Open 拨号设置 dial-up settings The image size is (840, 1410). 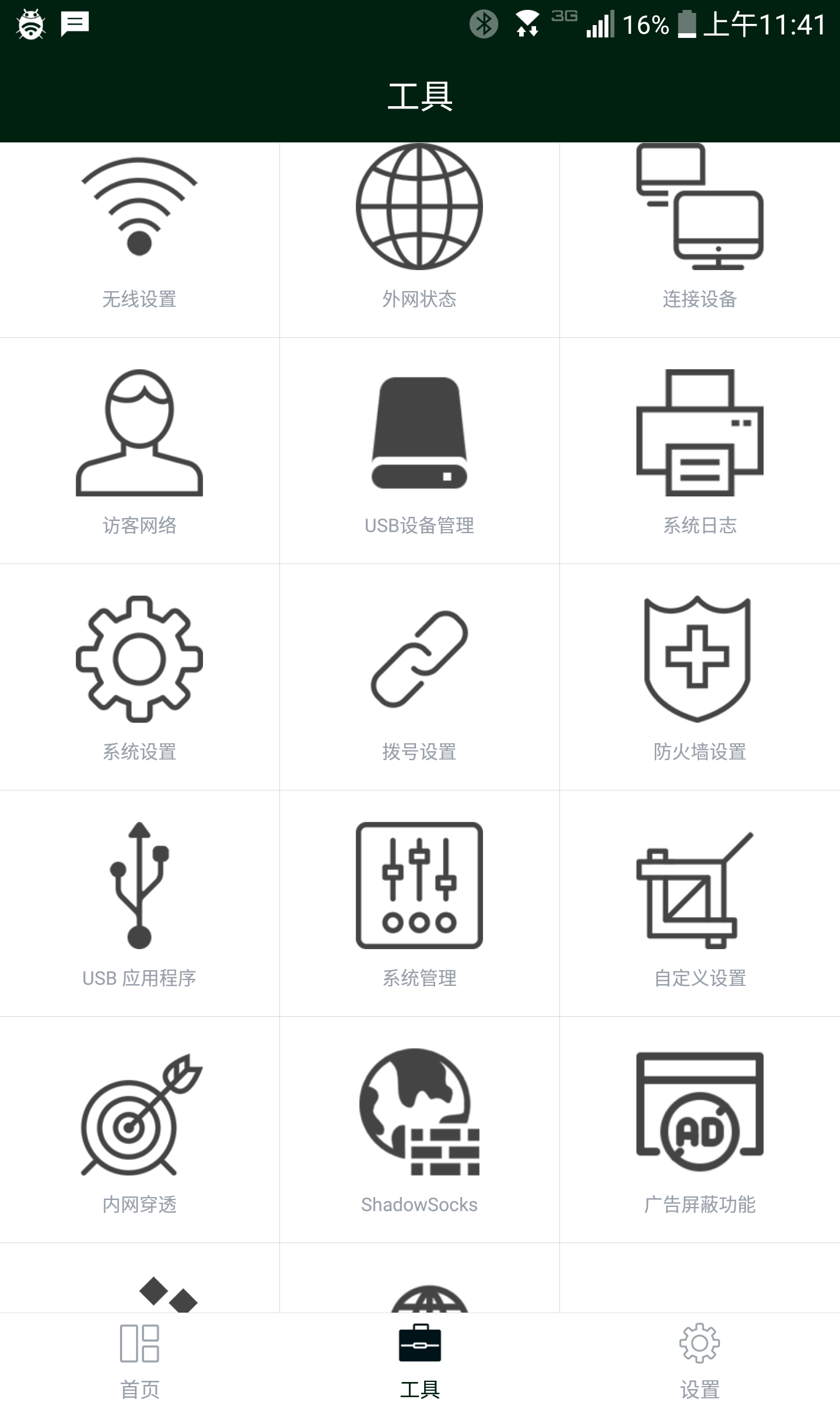419,677
